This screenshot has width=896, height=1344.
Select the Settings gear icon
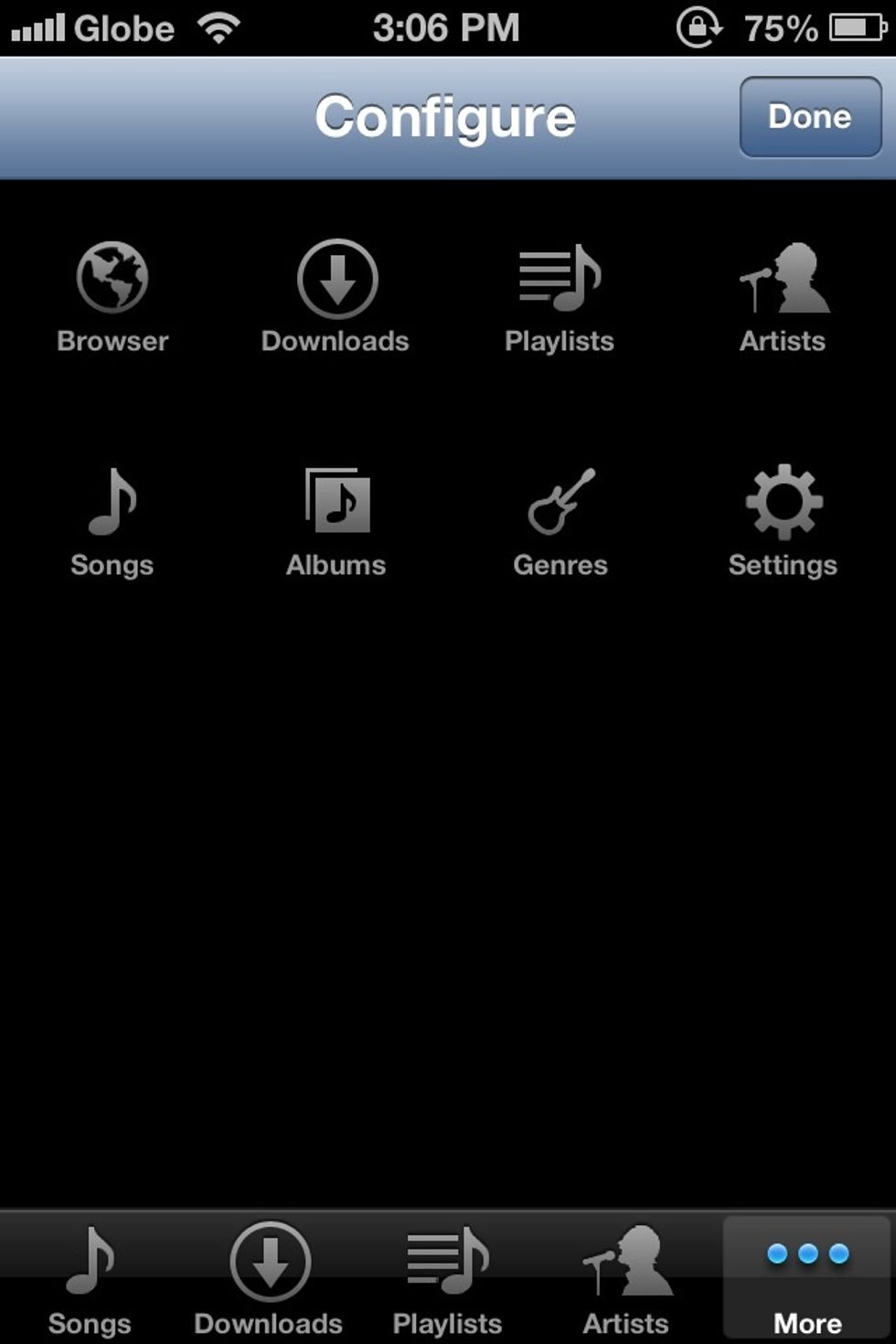[784, 503]
